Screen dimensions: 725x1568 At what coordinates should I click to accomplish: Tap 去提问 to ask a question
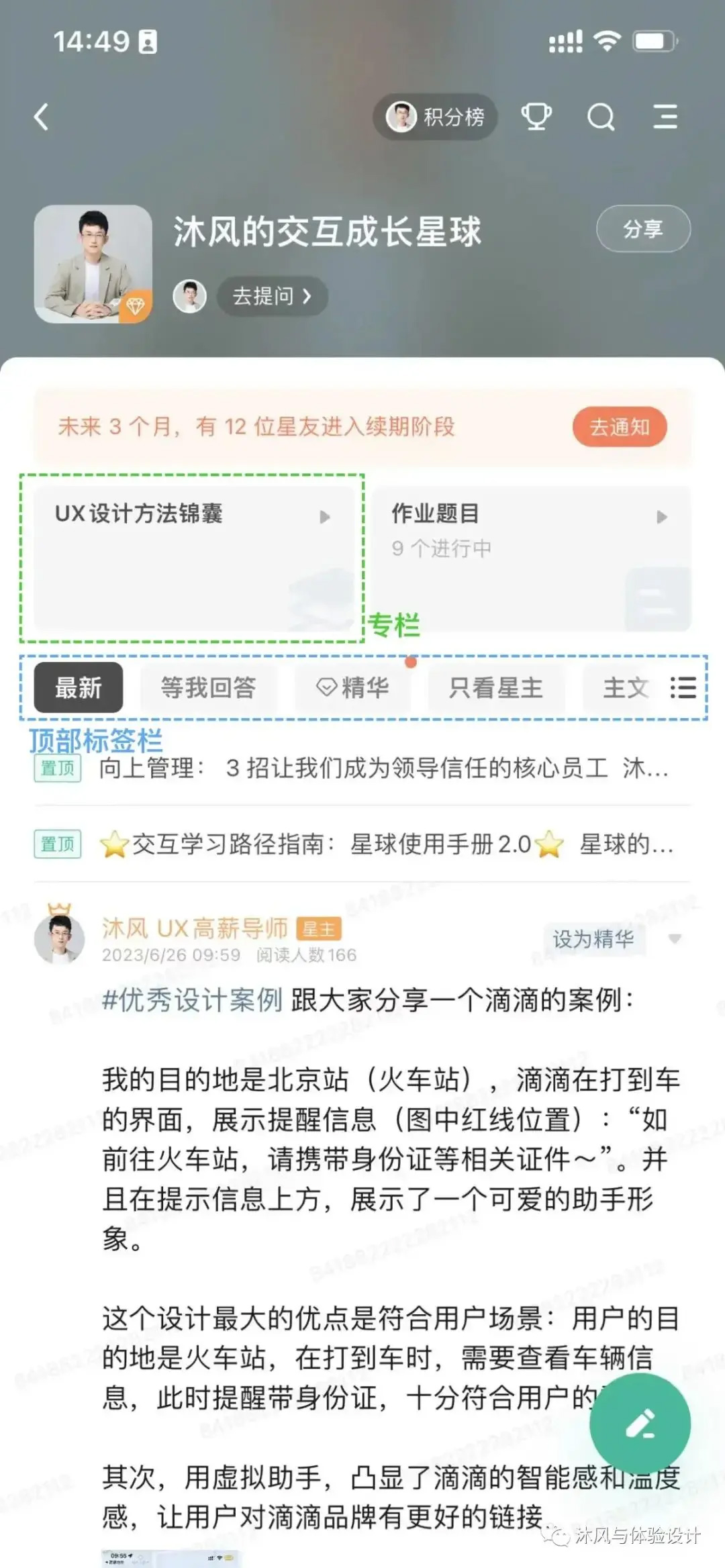pos(272,296)
